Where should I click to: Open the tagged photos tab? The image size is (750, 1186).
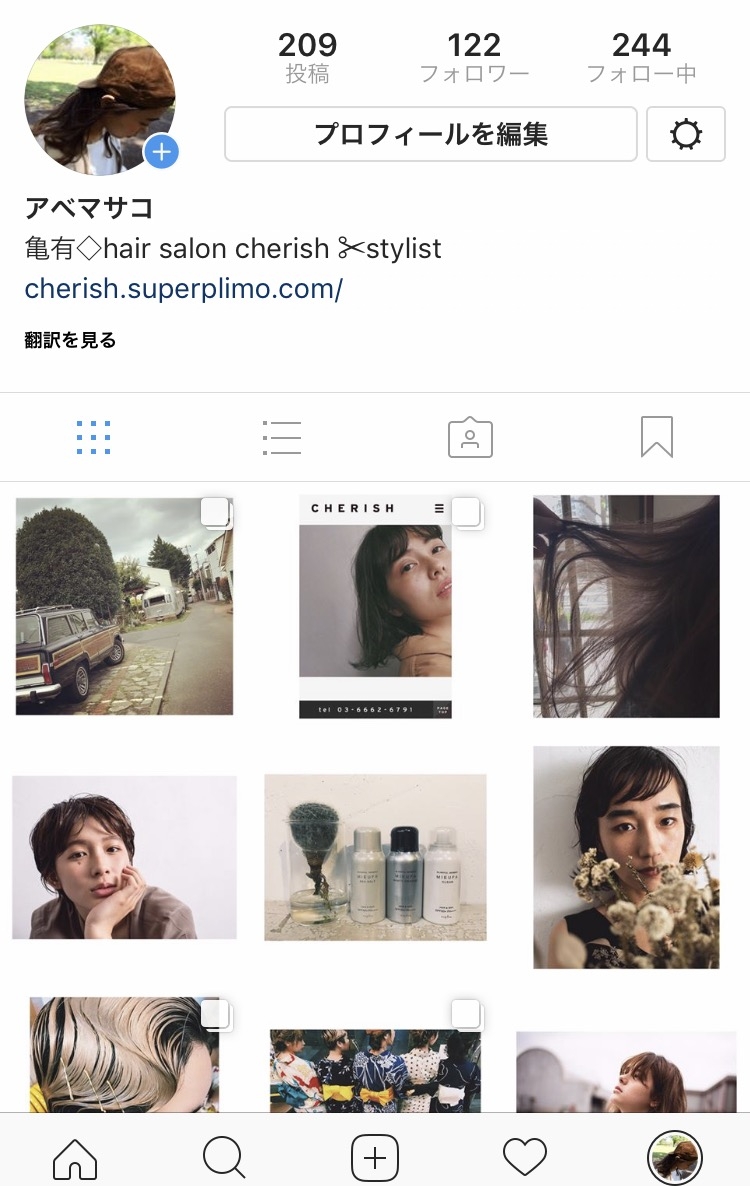(470, 437)
